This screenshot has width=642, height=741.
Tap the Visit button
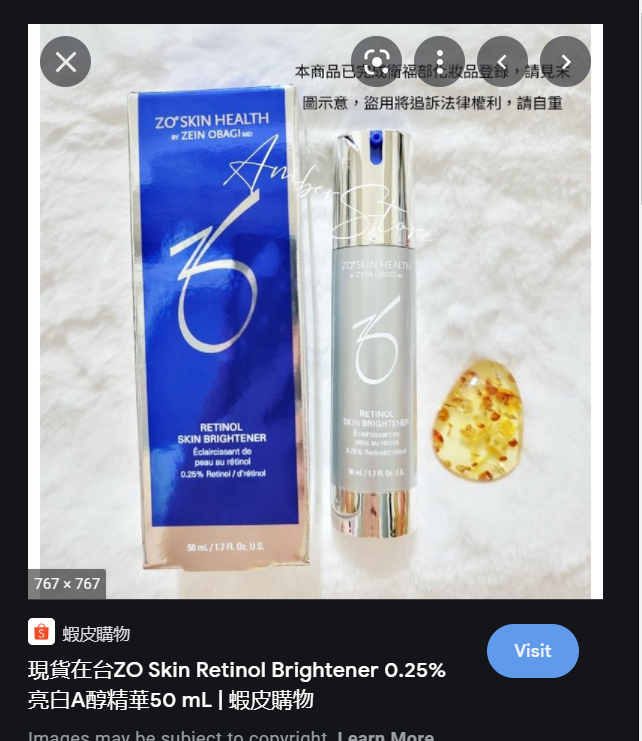532,651
